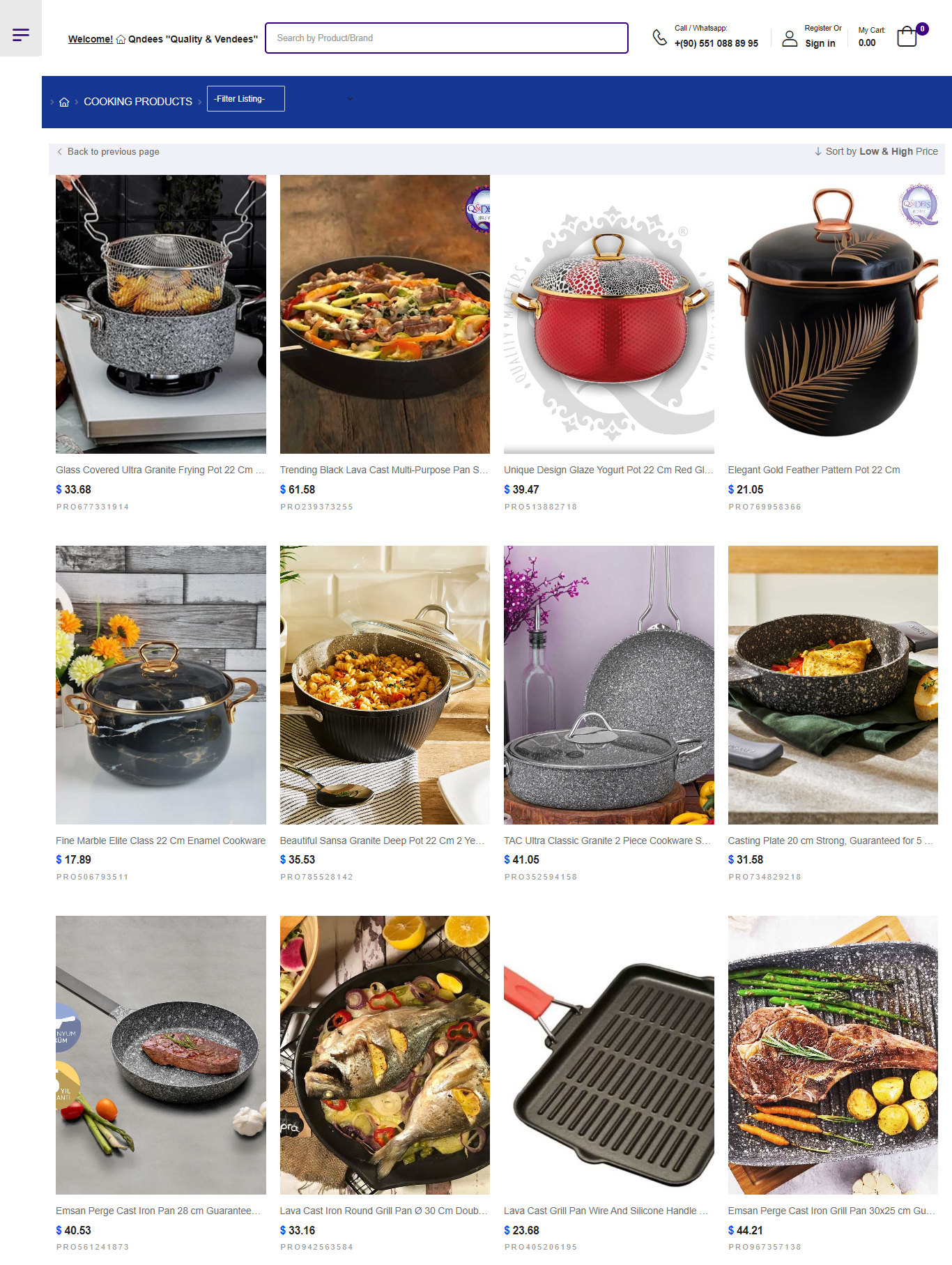View Trending Black Lava Cast Multi-Purpose Pan
The width and height of the screenshot is (952, 1265).
[x=384, y=470]
